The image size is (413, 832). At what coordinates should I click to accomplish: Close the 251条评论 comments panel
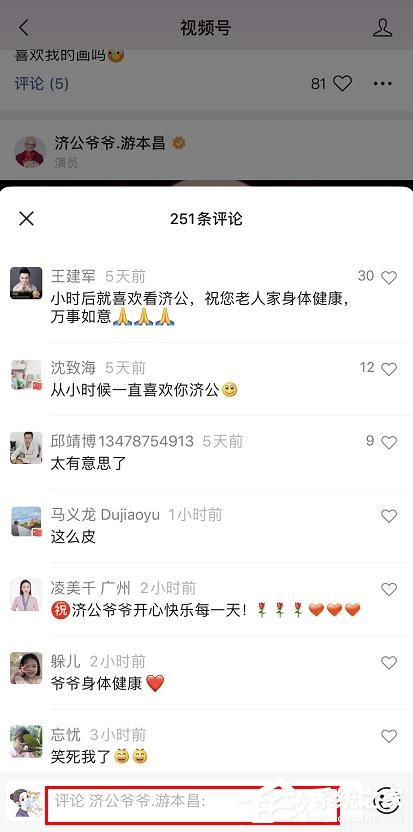[x=27, y=218]
